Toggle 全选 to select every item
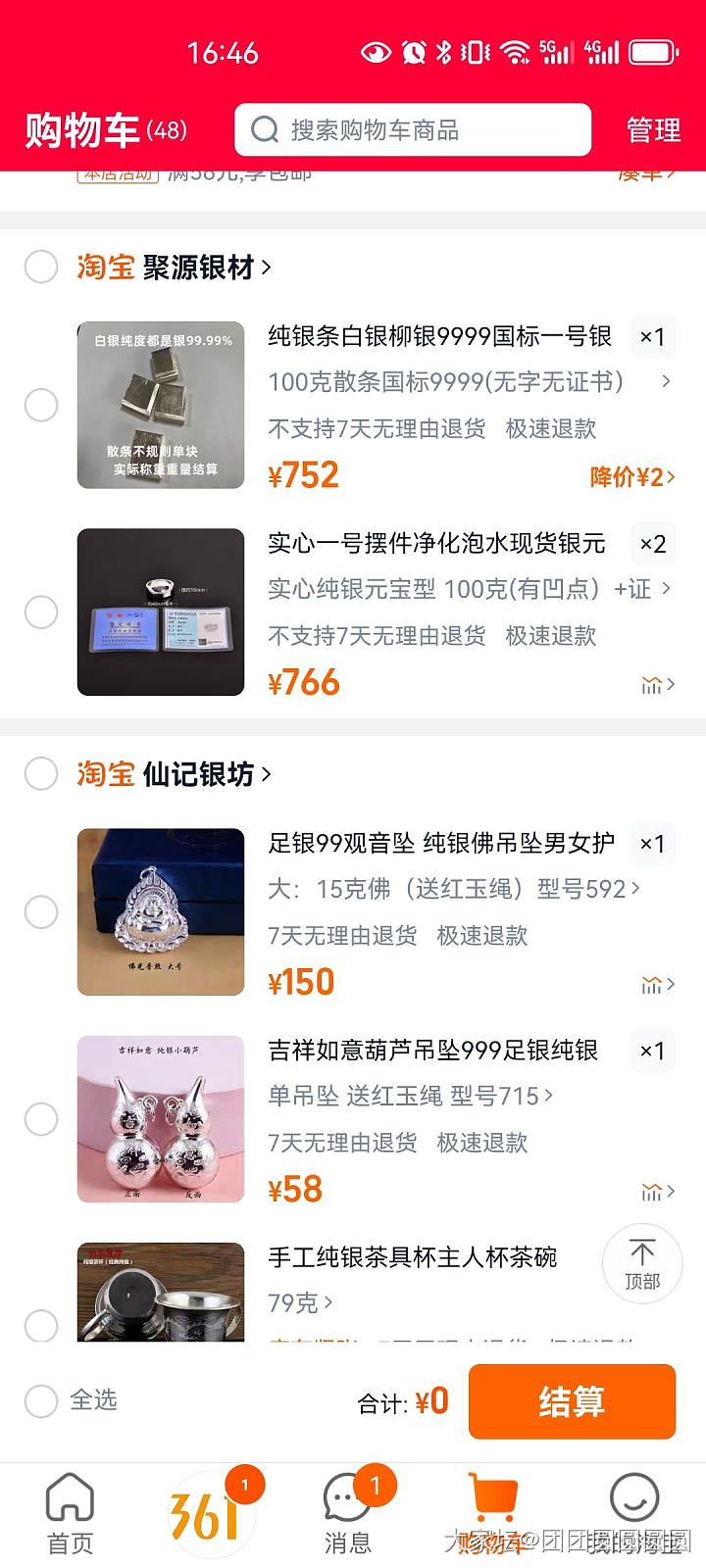This screenshot has width=706, height=1568. 41,1400
